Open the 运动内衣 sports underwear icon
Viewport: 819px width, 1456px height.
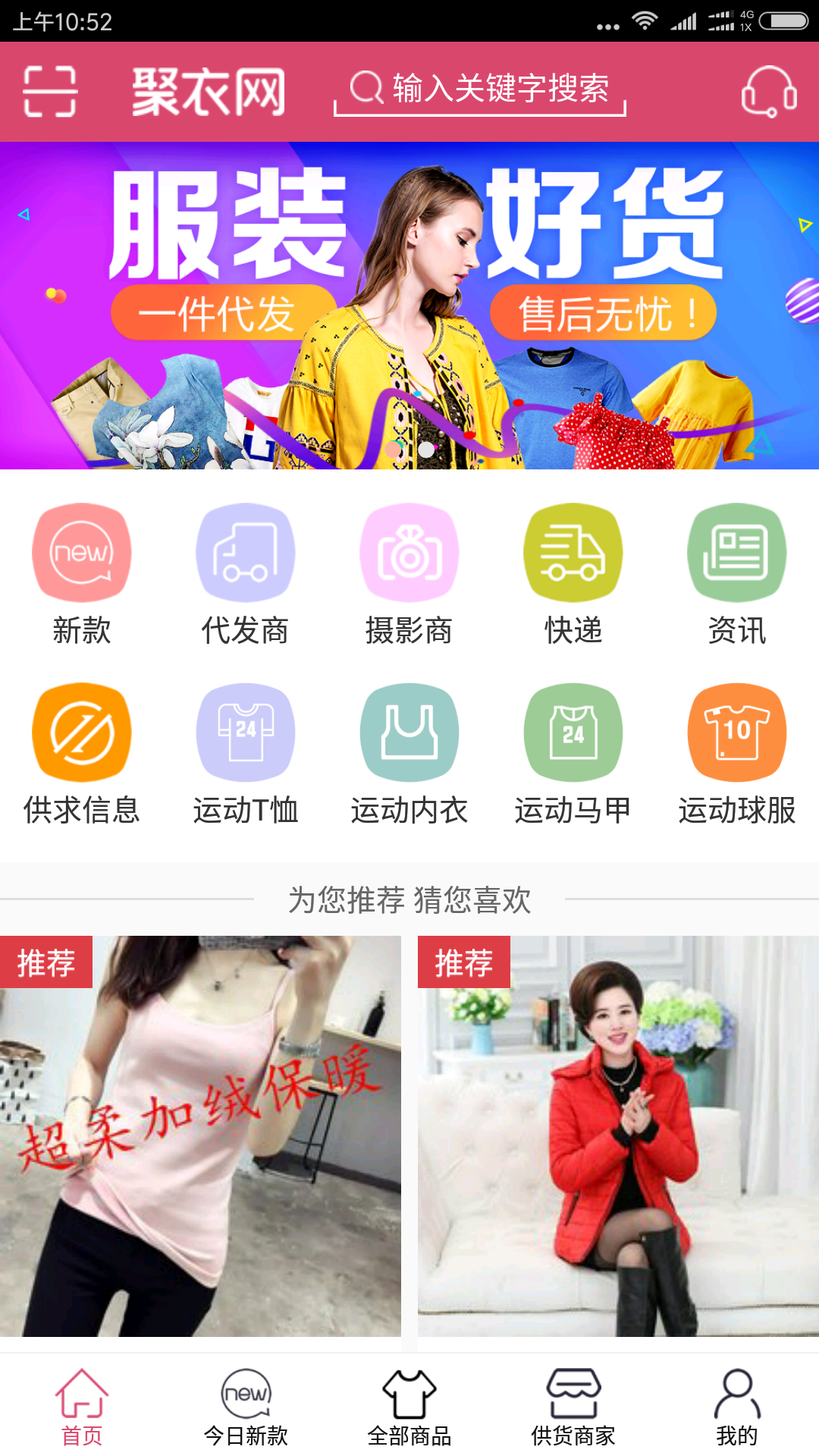pos(409,732)
